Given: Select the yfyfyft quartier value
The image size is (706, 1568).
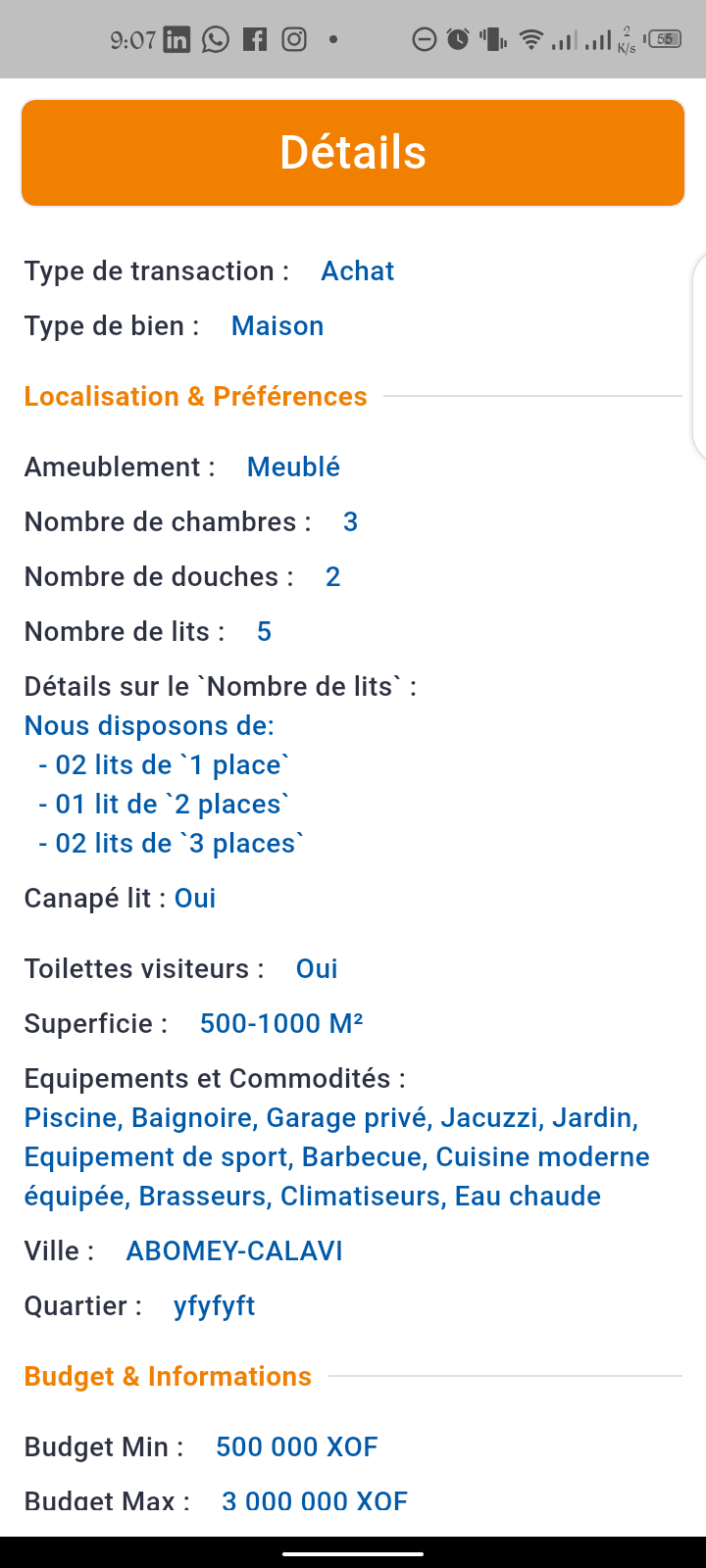Looking at the screenshot, I should tap(214, 1305).
